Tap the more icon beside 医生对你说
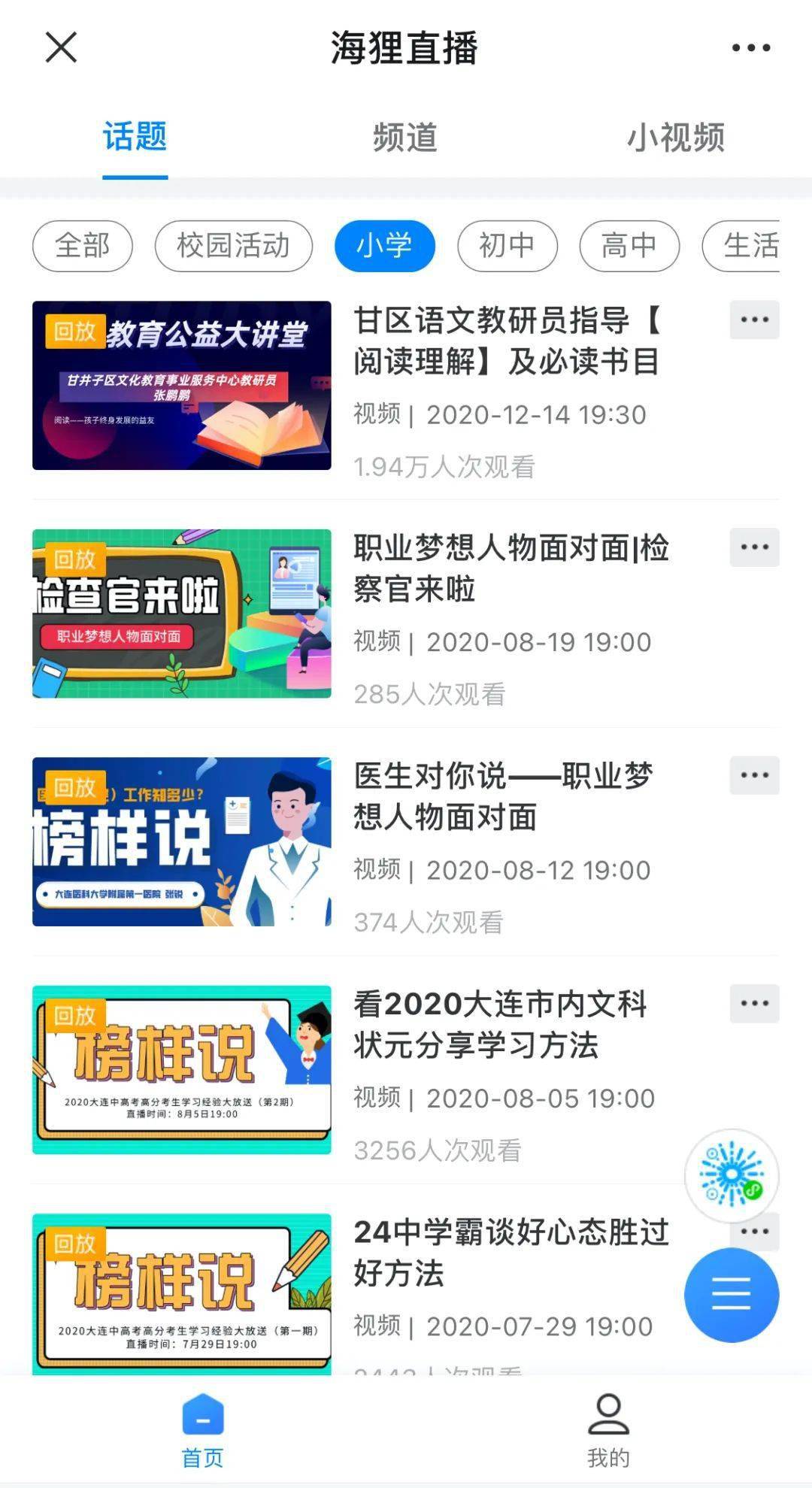The height and width of the screenshot is (1488, 812). coord(754,774)
